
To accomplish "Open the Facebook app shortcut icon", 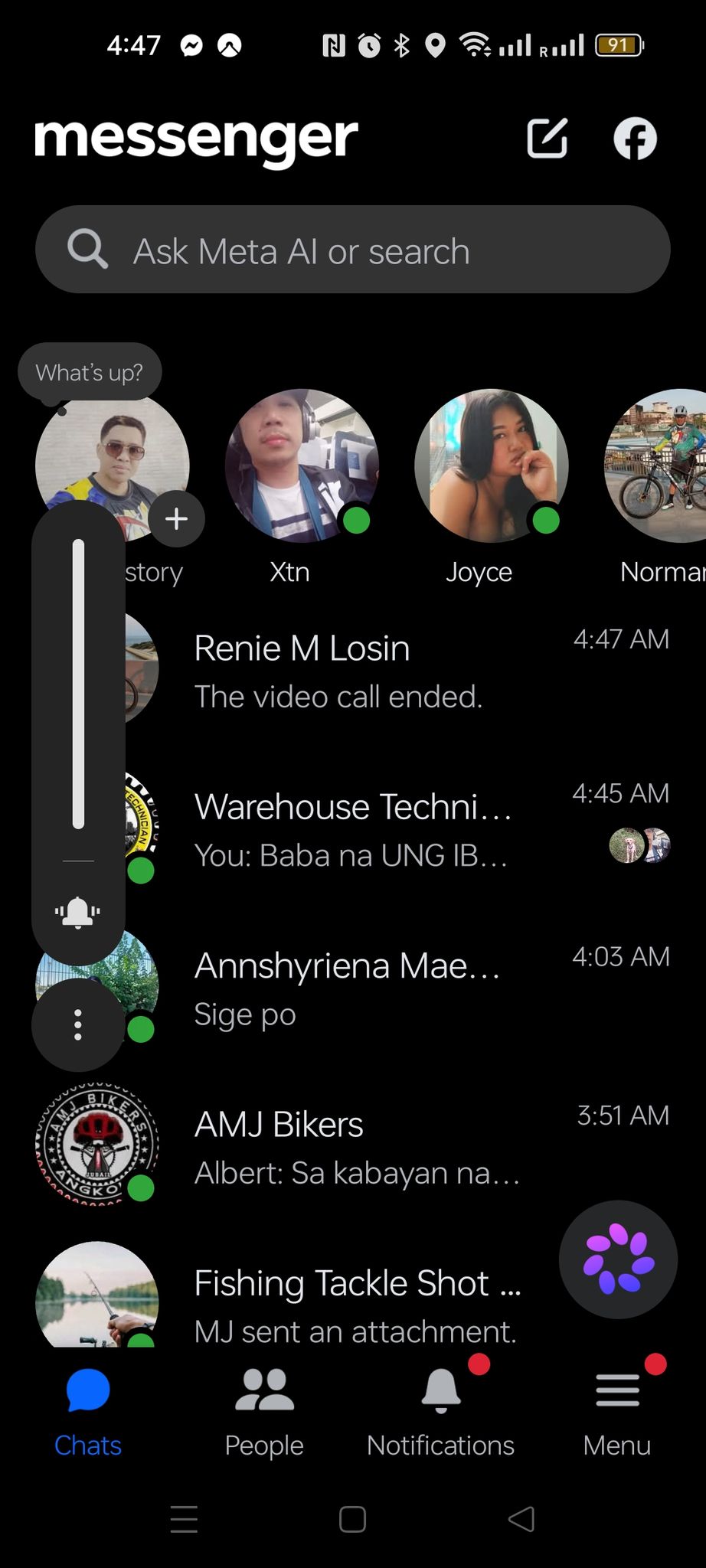I will tap(635, 139).
